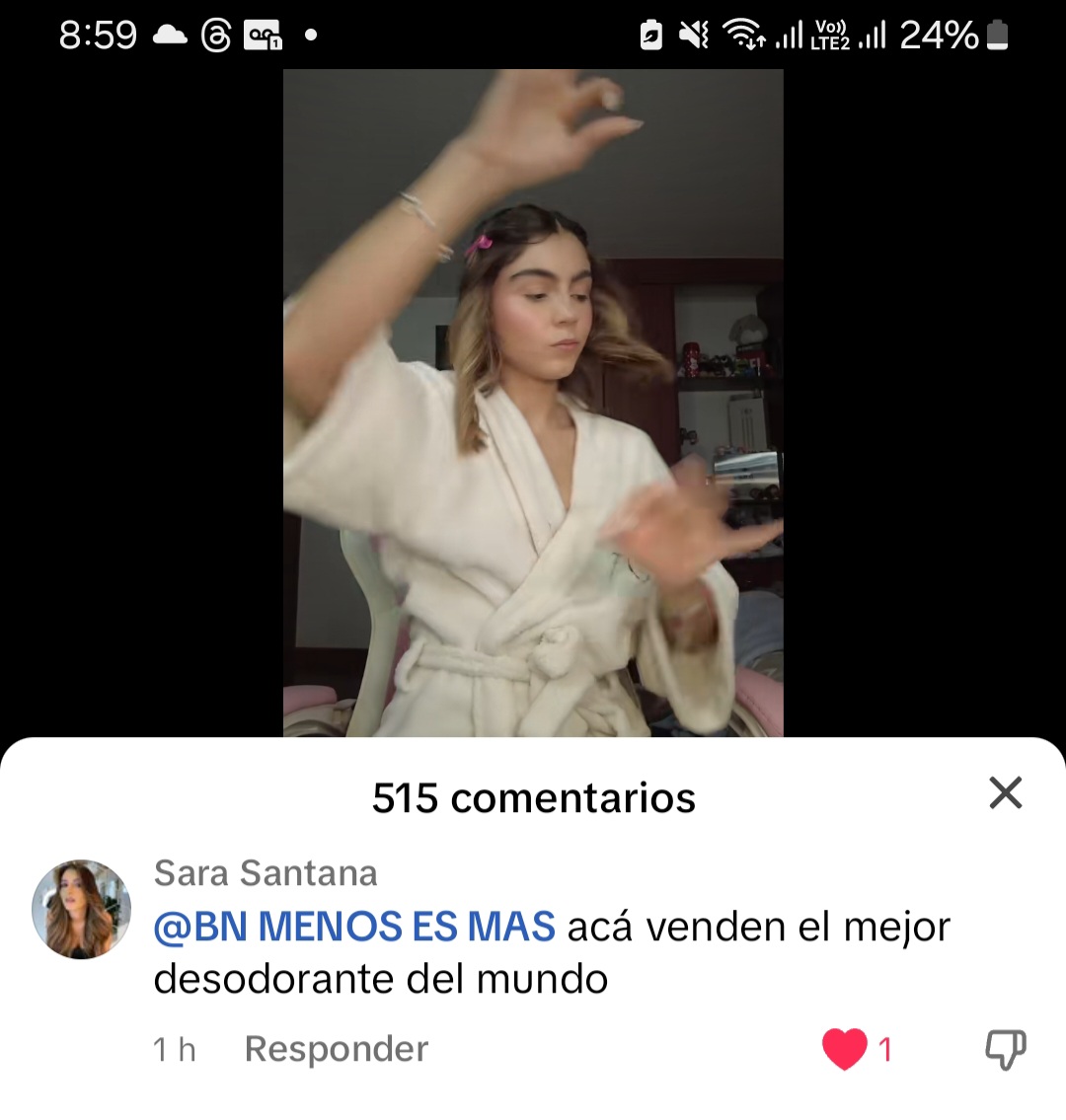This screenshot has width=1066, height=1120.
Task: Dislike Sara Santana's comment
Action: [1005, 1049]
